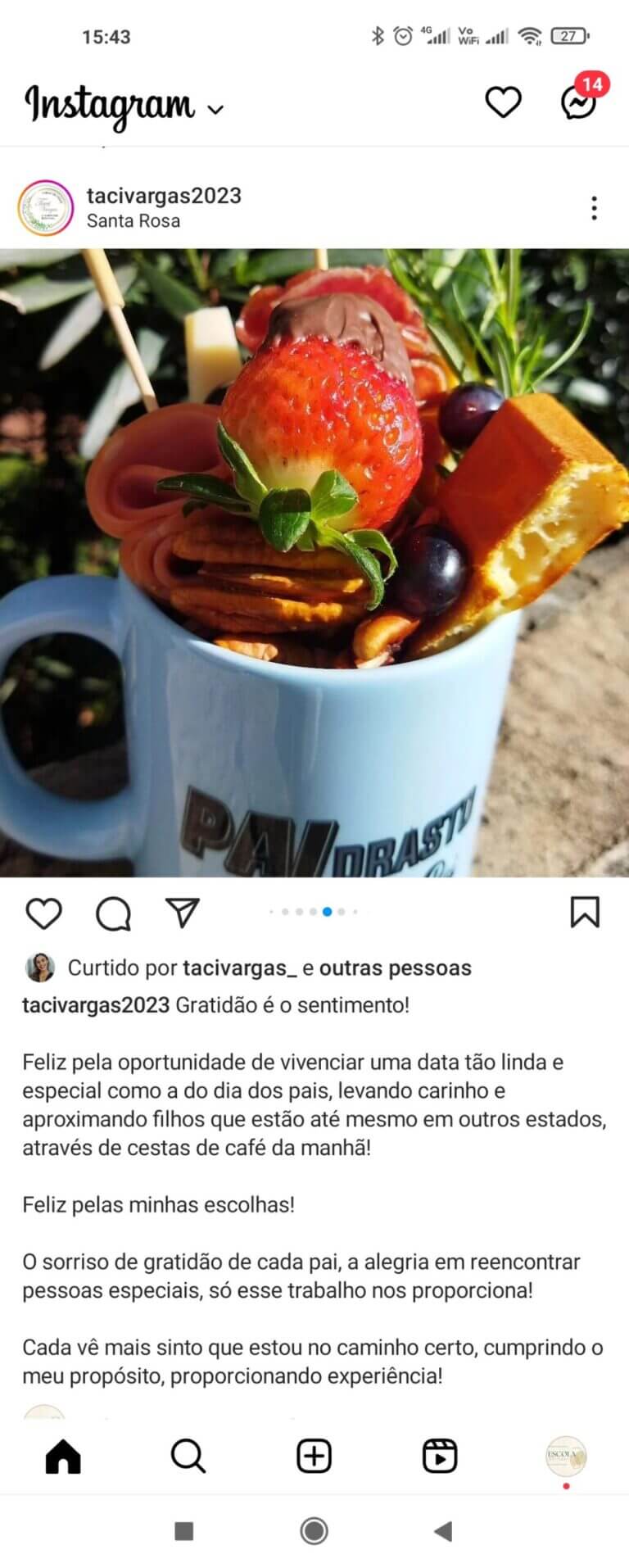This screenshot has width=629, height=1568.
Task: Open the post options three-dot menu
Action: click(594, 208)
